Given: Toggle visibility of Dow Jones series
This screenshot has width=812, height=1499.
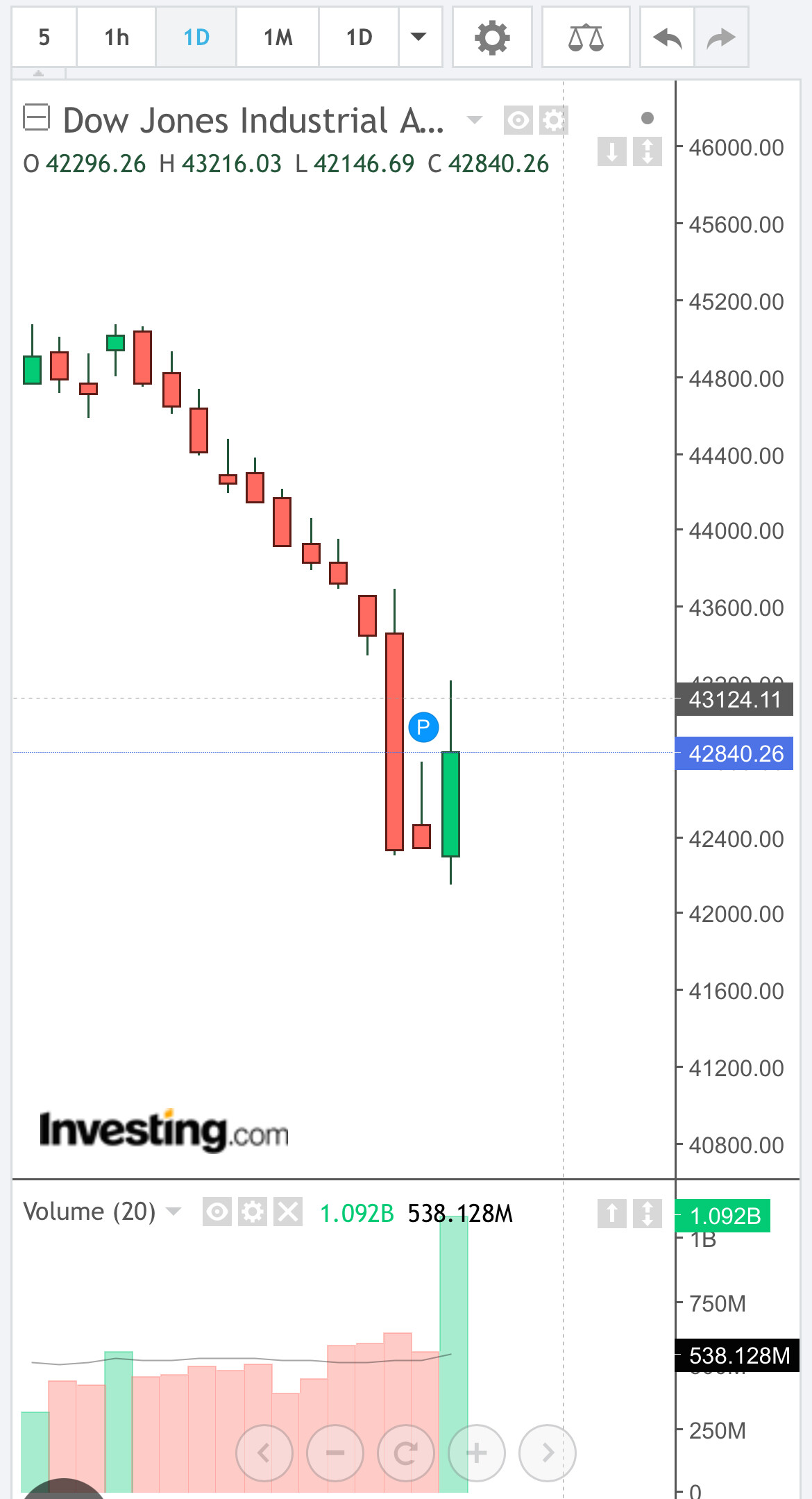Looking at the screenshot, I should (x=518, y=121).
